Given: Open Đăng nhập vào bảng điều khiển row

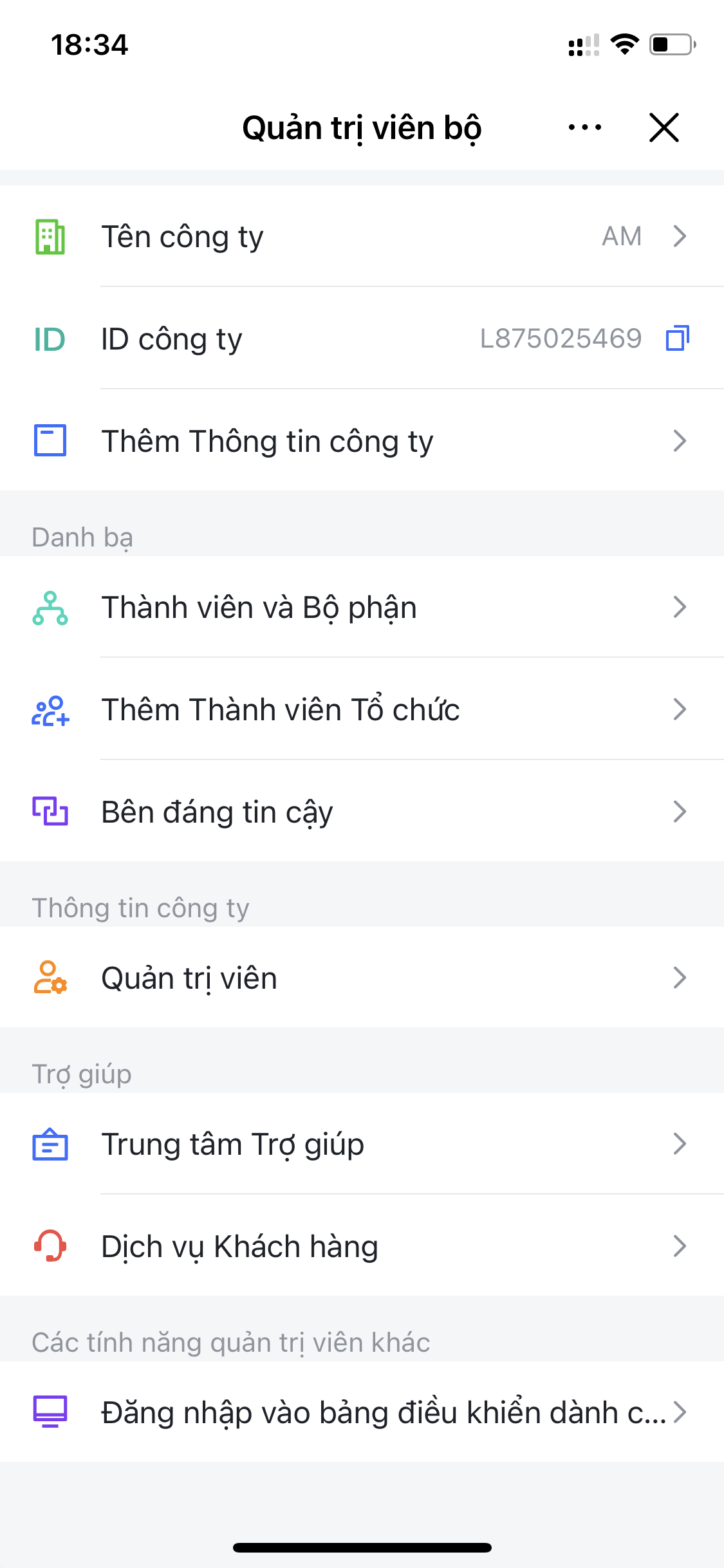Looking at the screenshot, I should [362, 1412].
